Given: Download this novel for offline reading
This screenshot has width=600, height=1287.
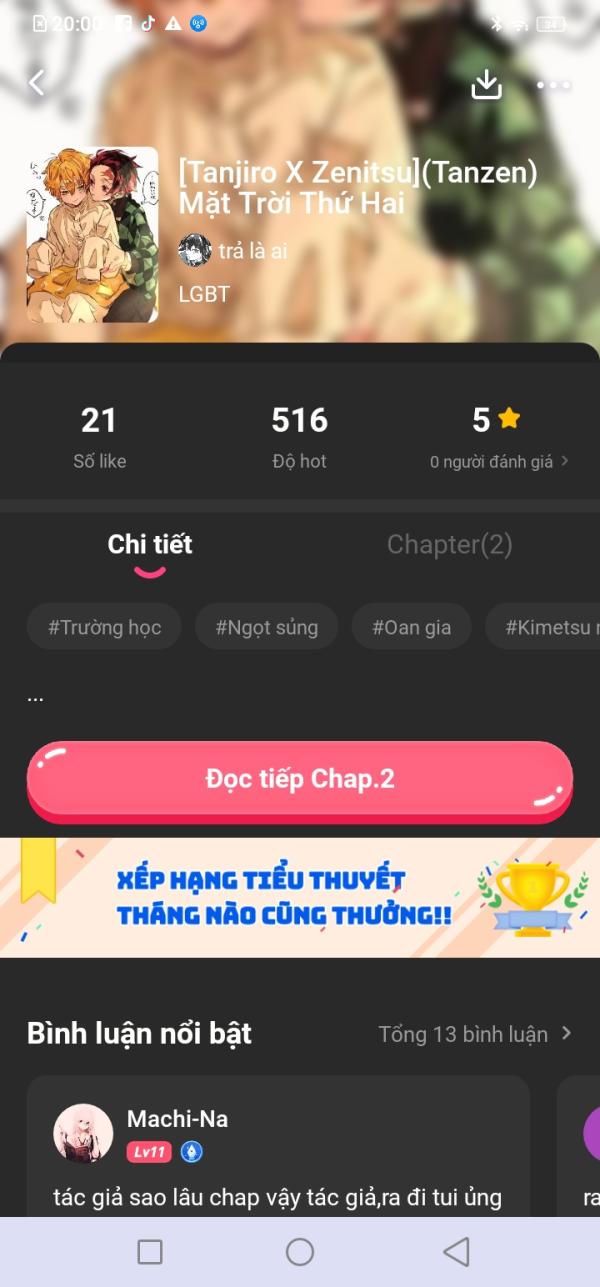Looking at the screenshot, I should pyautogui.click(x=486, y=84).
